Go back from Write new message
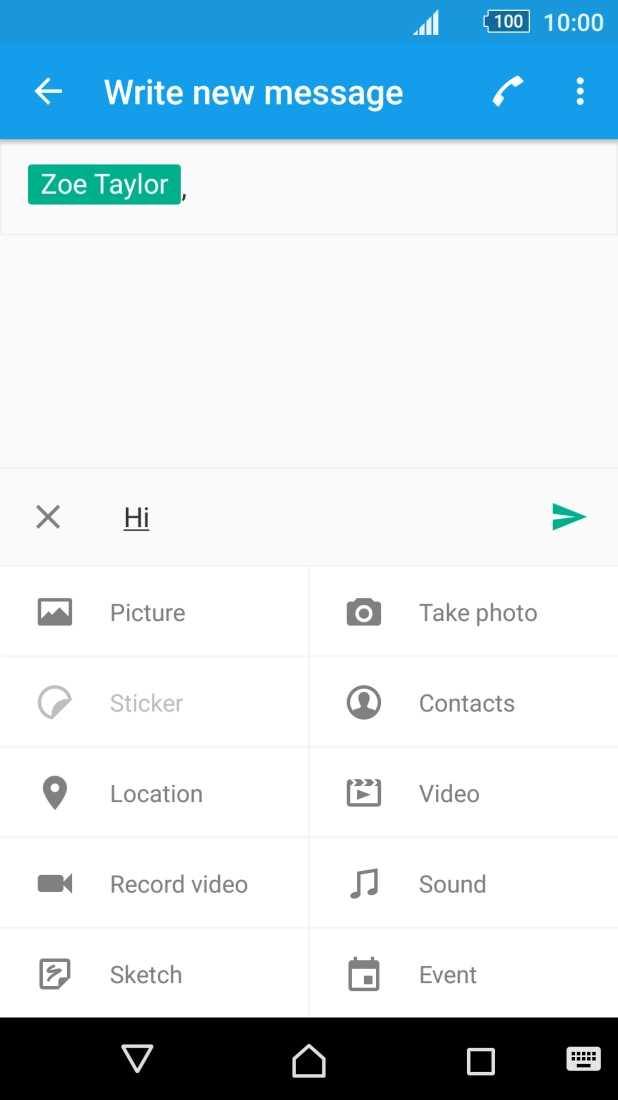This screenshot has width=618, height=1100. (x=48, y=92)
